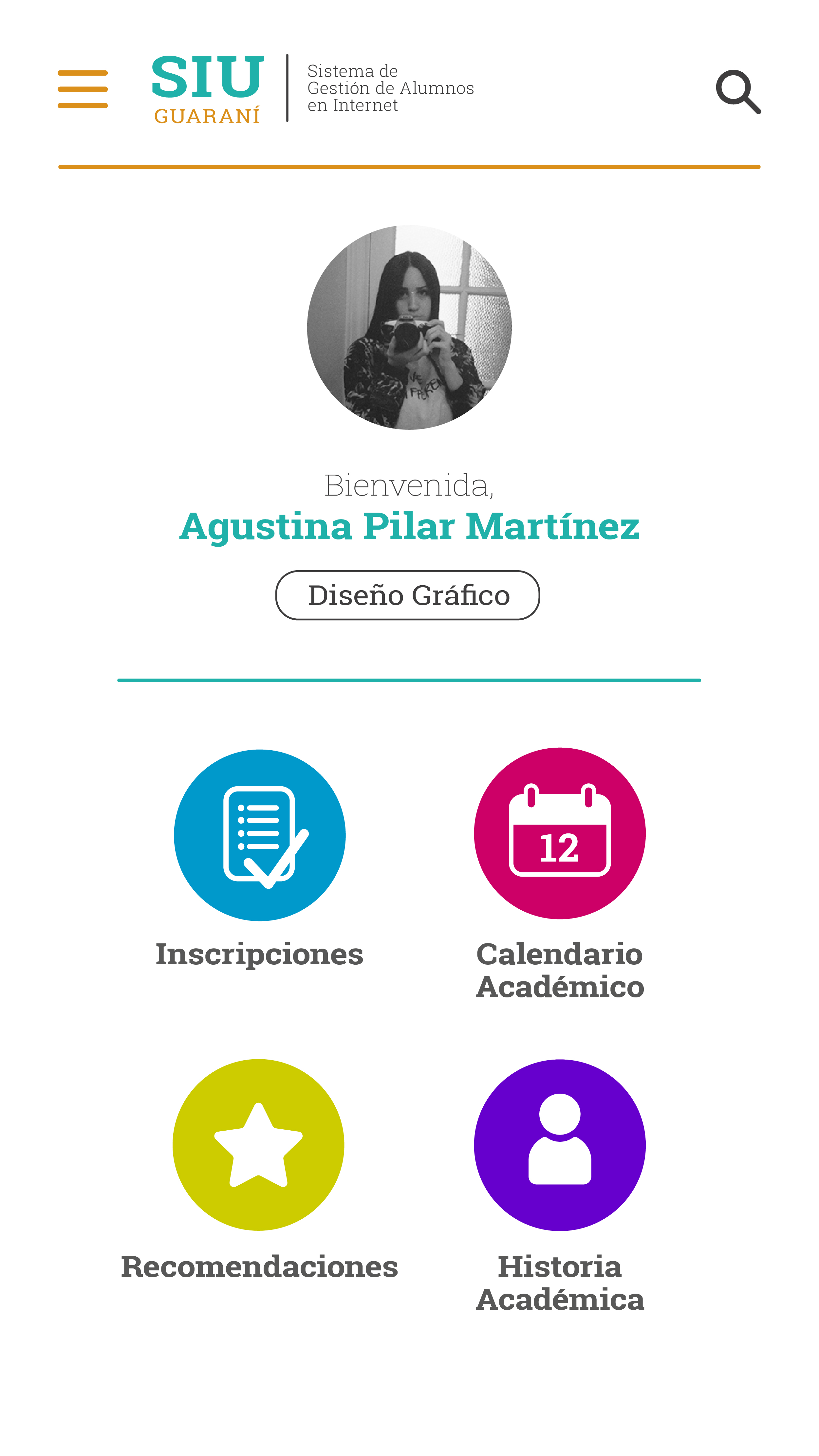The image size is (819, 1456).
Task: Open Inscripciones
Action: point(260,835)
